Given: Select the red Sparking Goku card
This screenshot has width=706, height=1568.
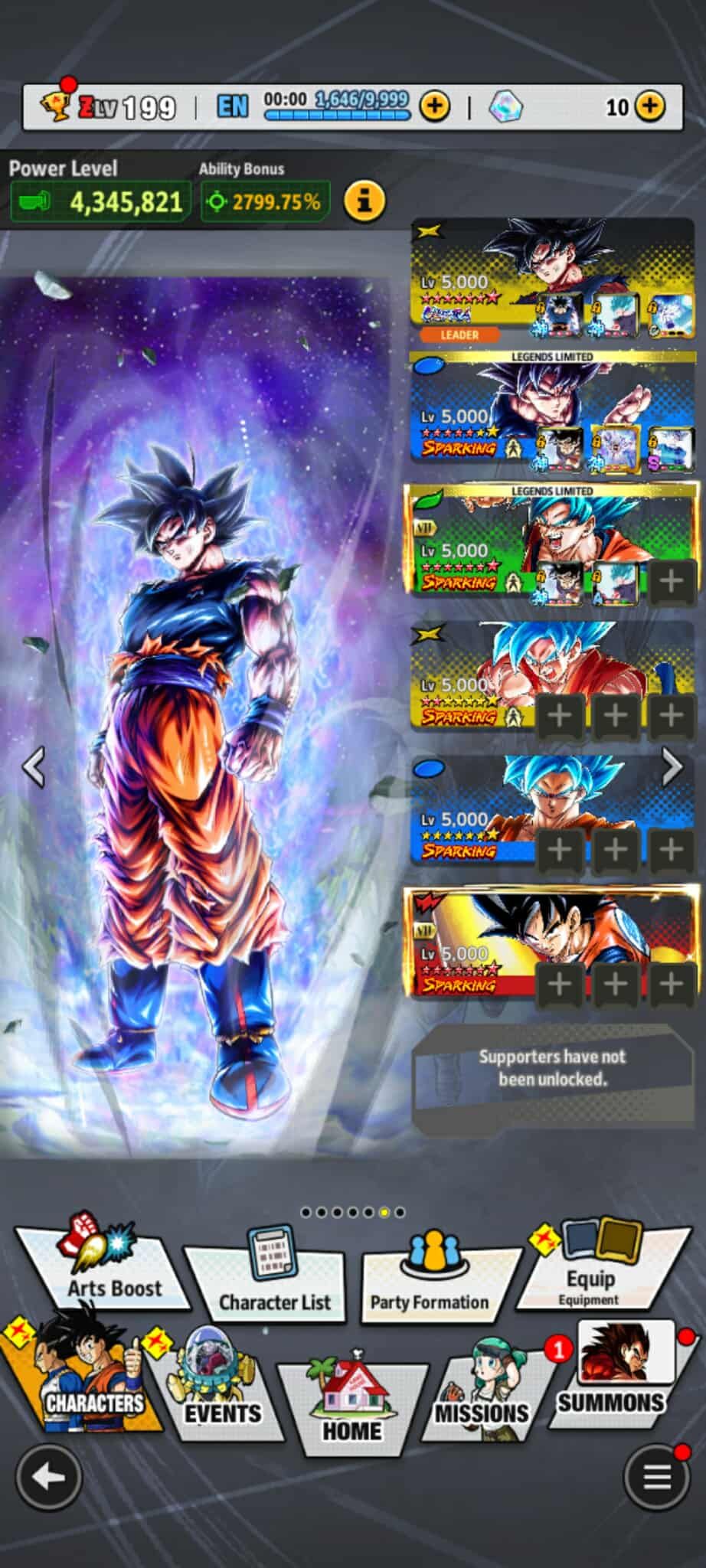Looking at the screenshot, I should coord(553,944).
